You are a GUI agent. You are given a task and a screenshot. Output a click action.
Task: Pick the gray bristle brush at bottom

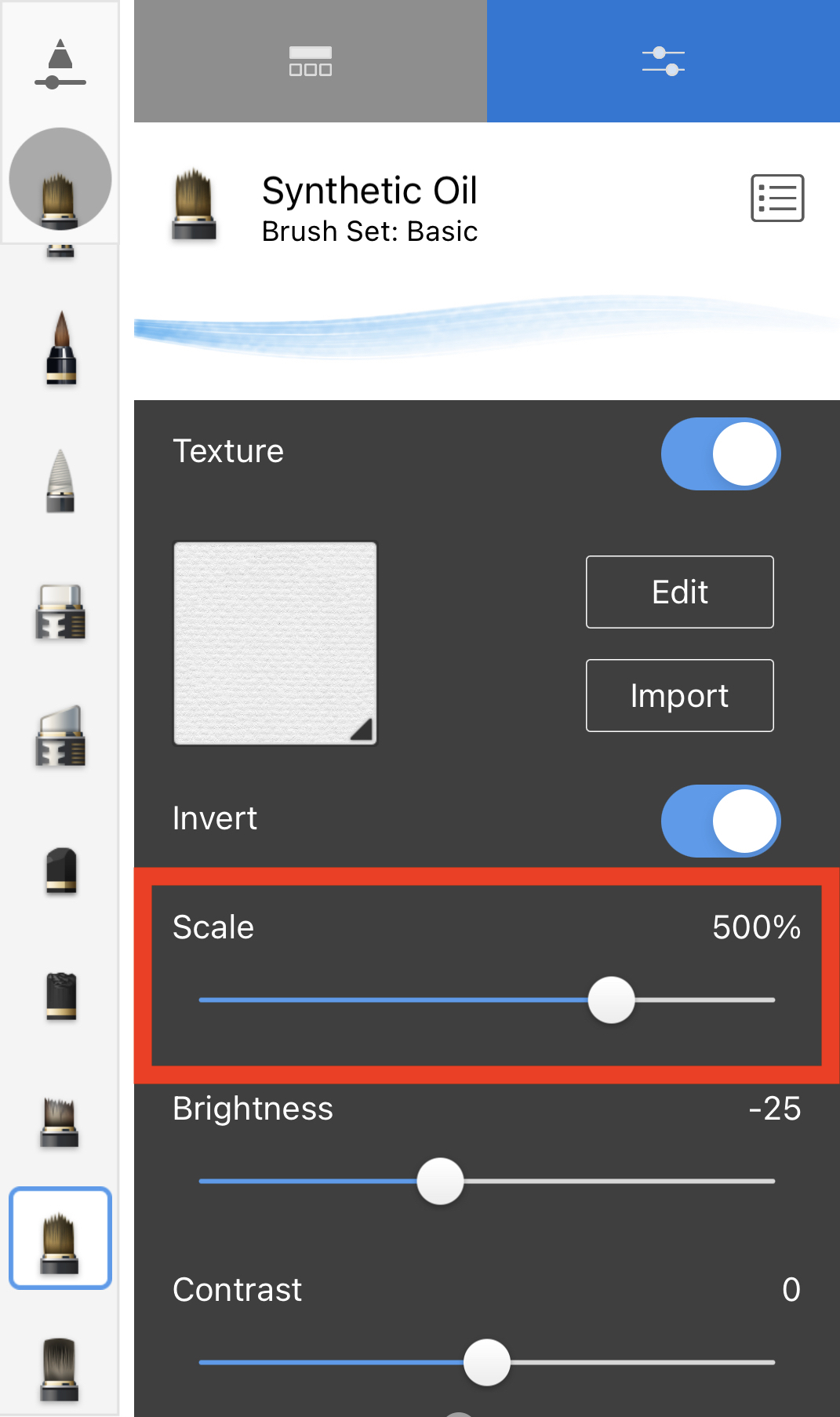(x=60, y=1369)
